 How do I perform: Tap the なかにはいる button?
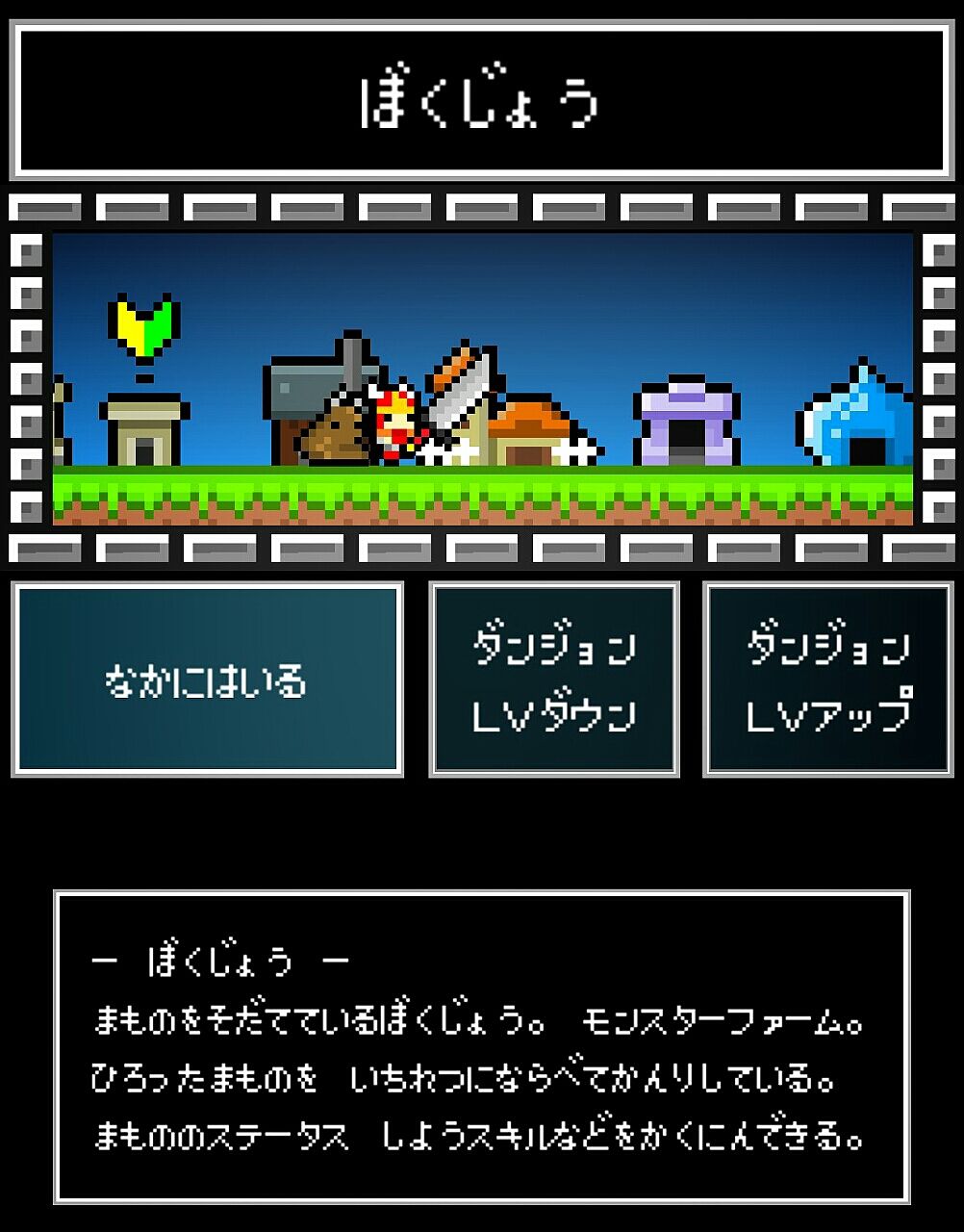[x=207, y=680]
